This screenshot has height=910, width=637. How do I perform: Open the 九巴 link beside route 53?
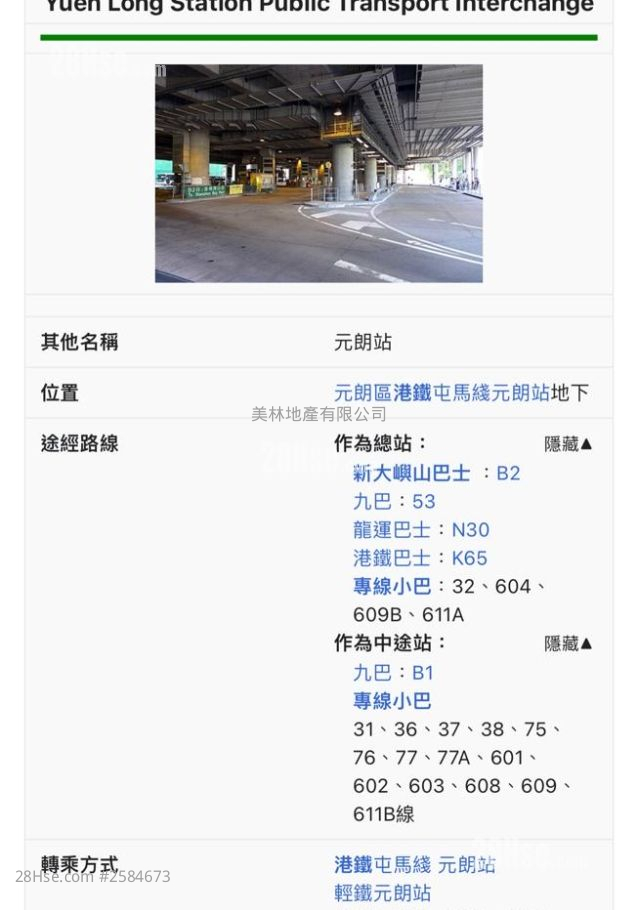[372, 501]
